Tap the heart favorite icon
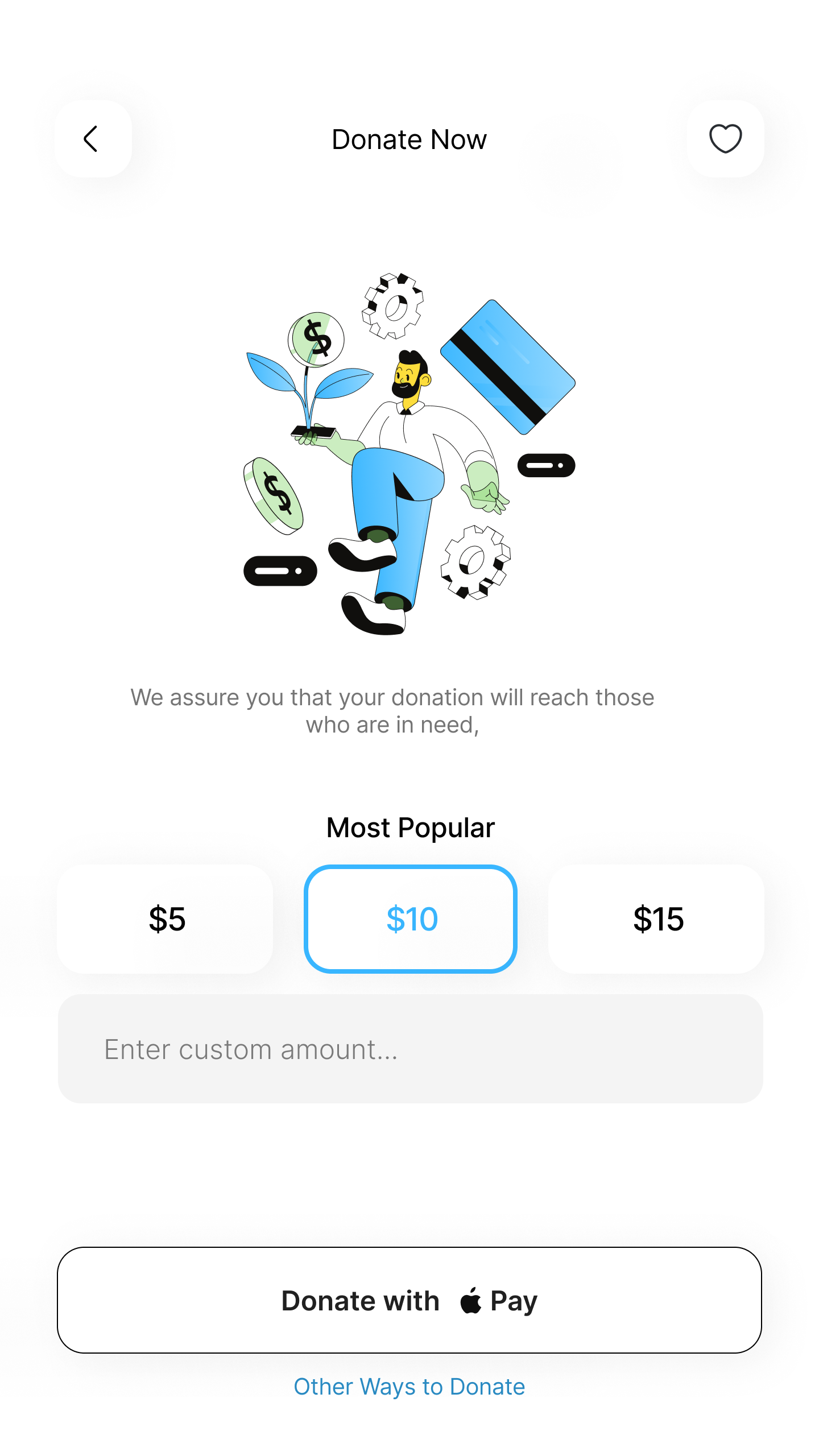 pyautogui.click(x=725, y=138)
